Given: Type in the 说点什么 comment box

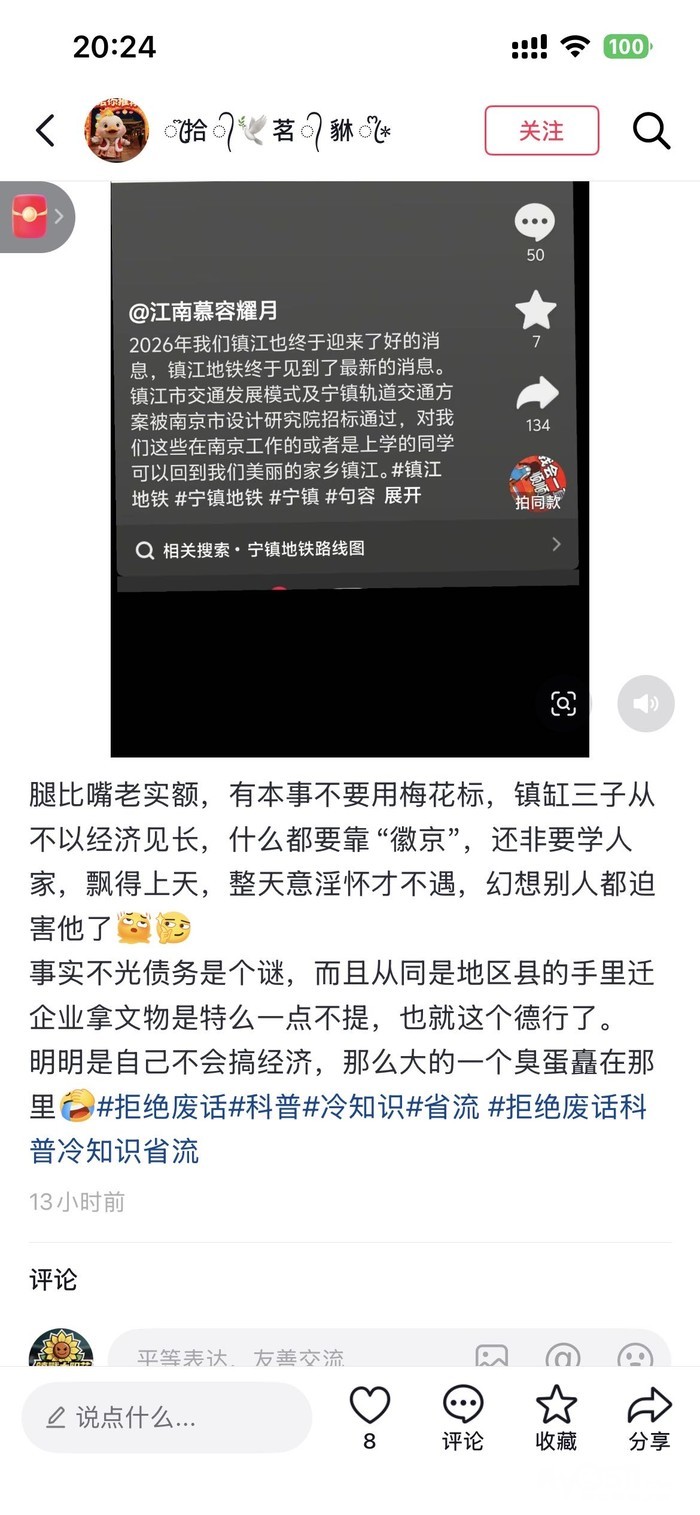Looking at the screenshot, I should [x=167, y=1417].
